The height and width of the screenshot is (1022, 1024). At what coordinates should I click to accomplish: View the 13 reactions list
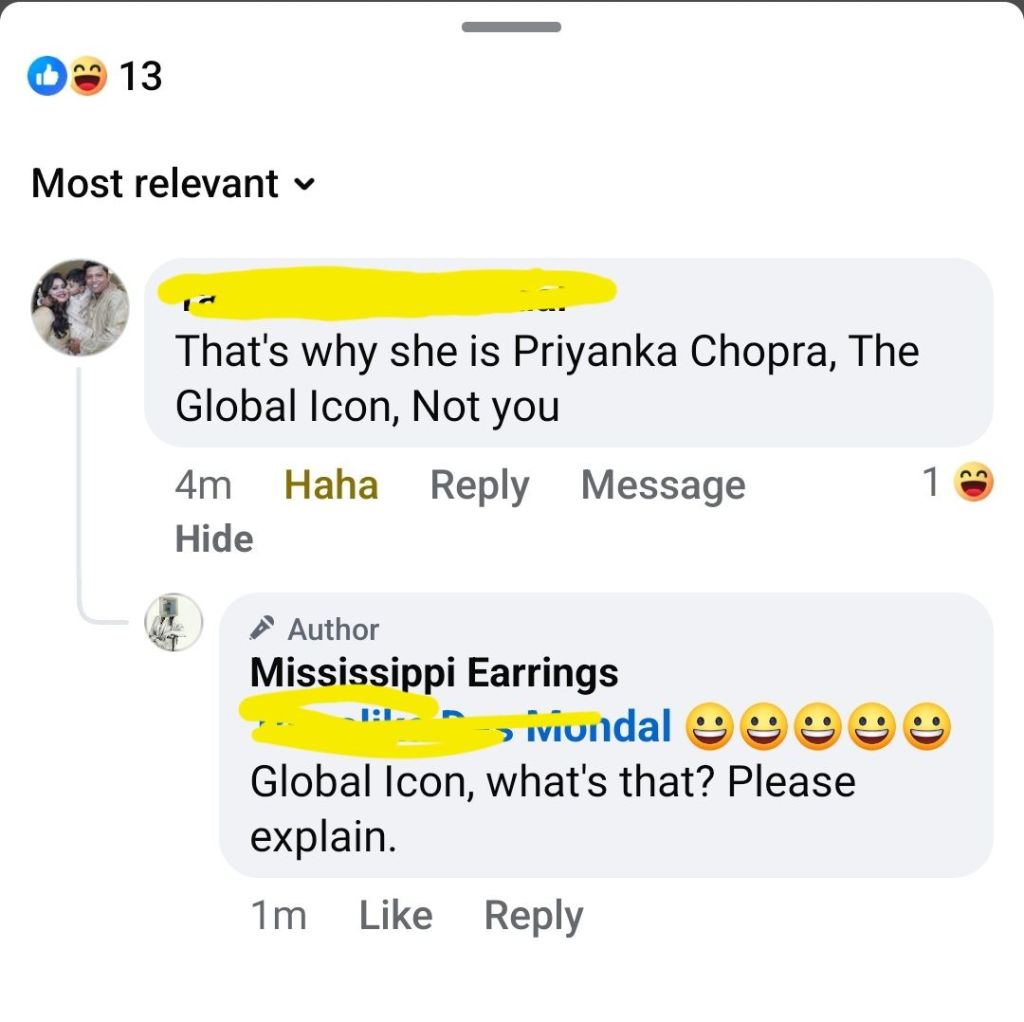(x=96, y=76)
